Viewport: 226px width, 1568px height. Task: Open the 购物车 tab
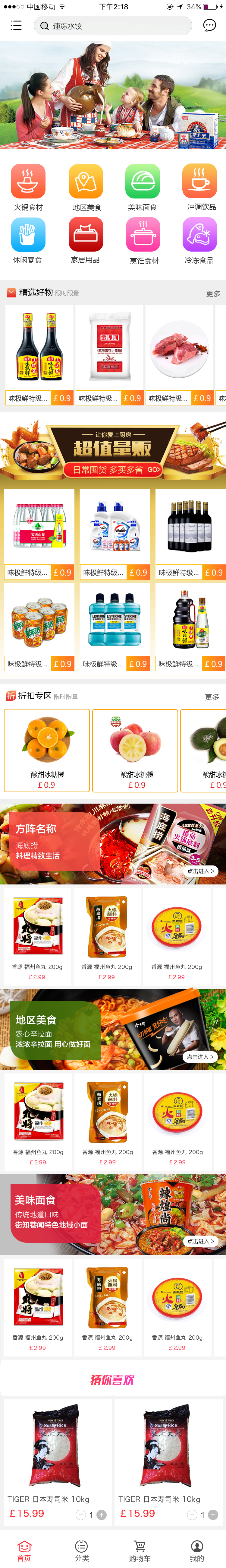(140, 1550)
